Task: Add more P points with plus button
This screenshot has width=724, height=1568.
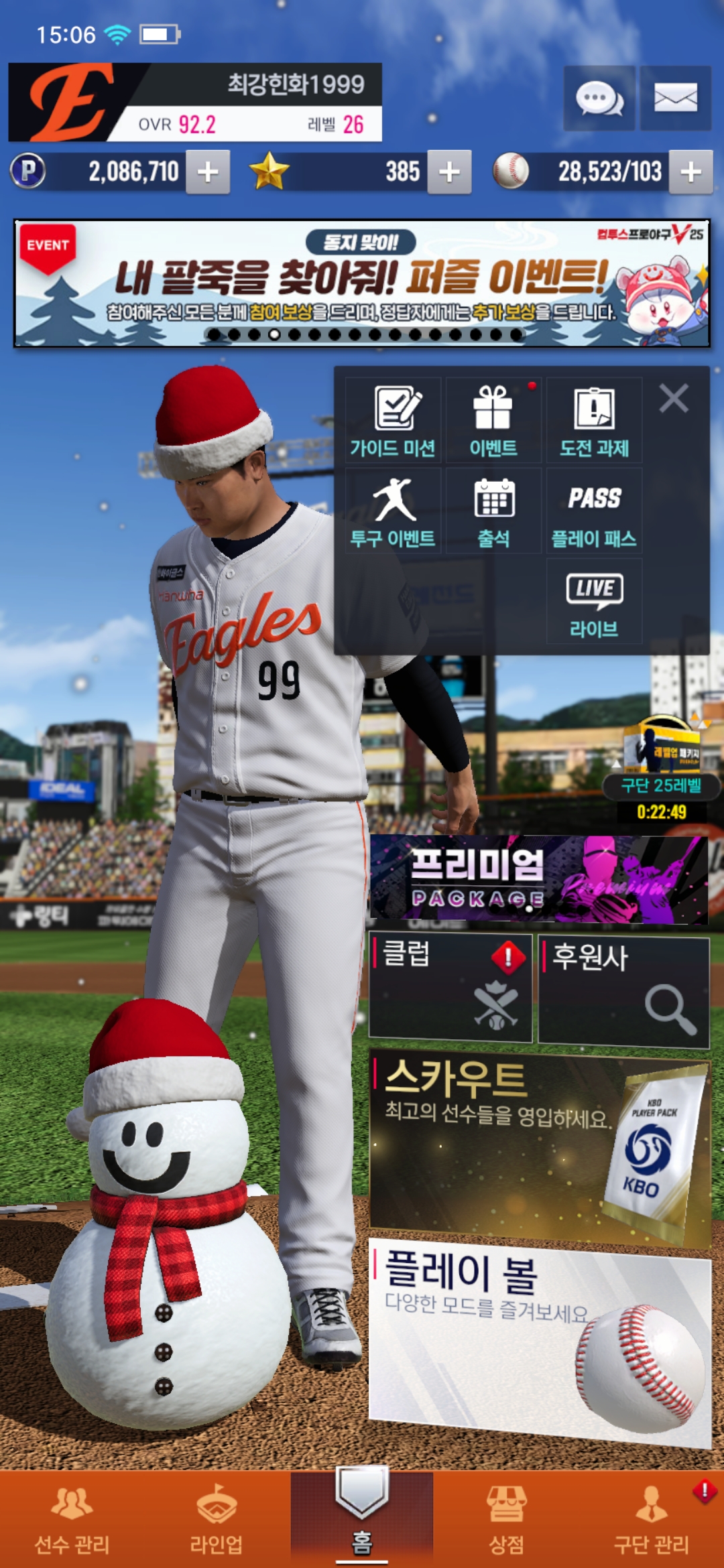Action: click(208, 172)
